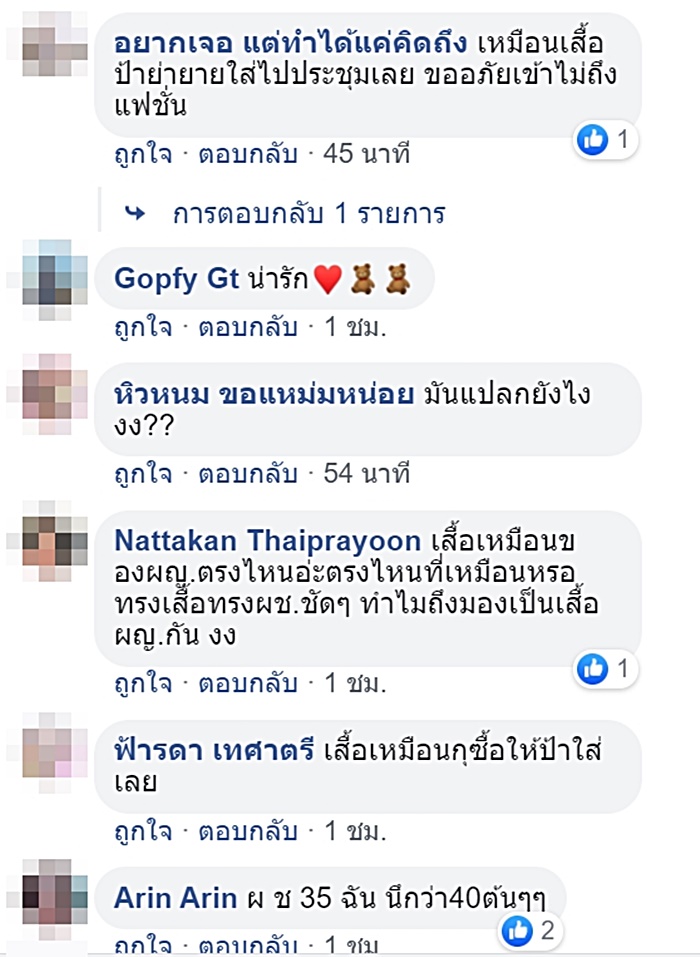
Task: Like the comment by หิวหนม ขอแหม่มหน่อย
Action: (141, 473)
